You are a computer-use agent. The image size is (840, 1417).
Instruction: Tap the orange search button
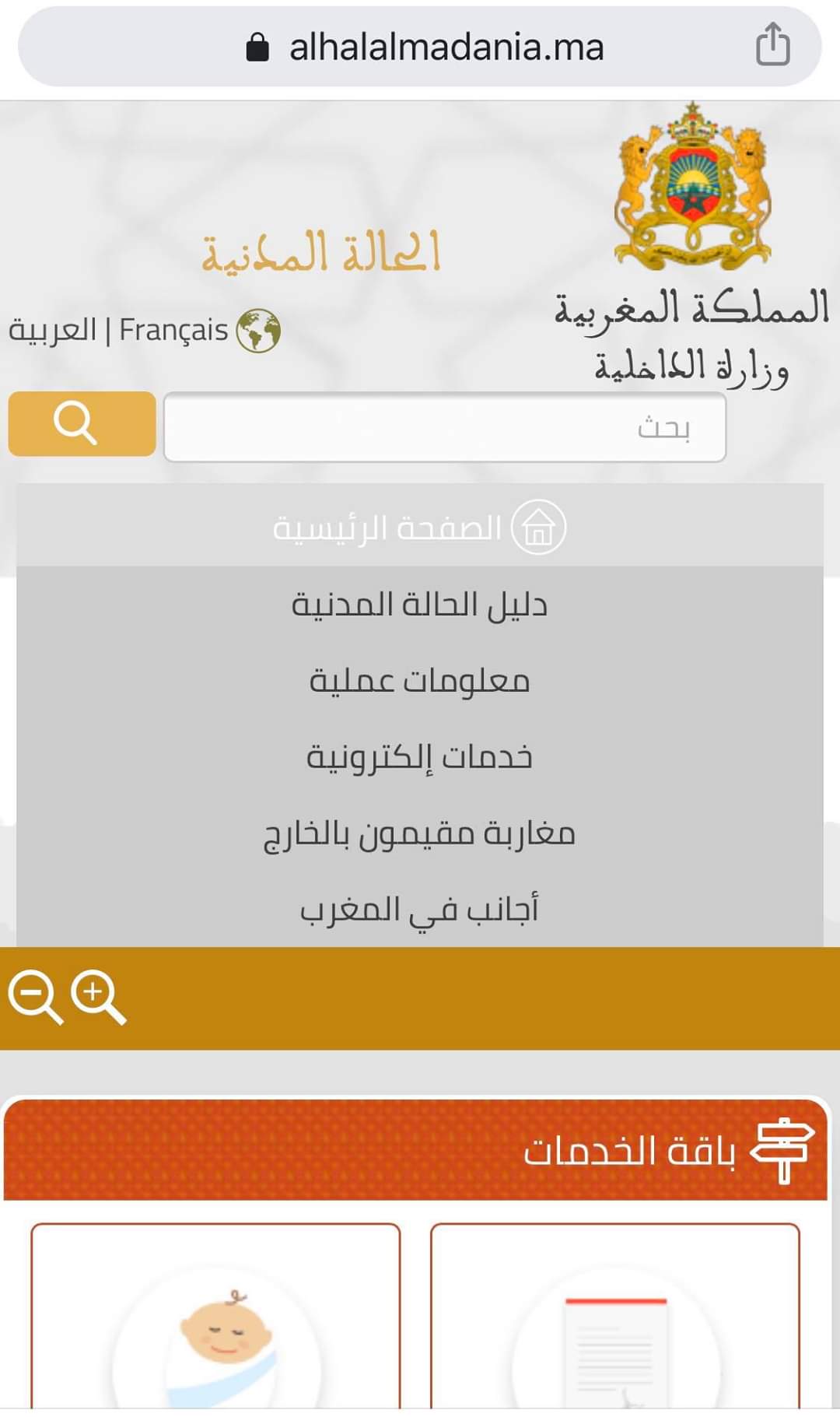[x=82, y=424]
